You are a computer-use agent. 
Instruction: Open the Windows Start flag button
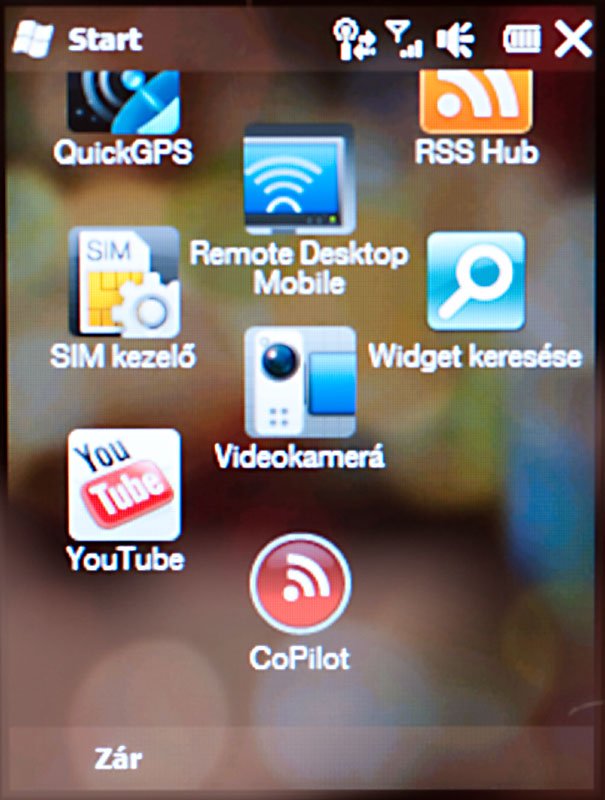(x=33, y=40)
